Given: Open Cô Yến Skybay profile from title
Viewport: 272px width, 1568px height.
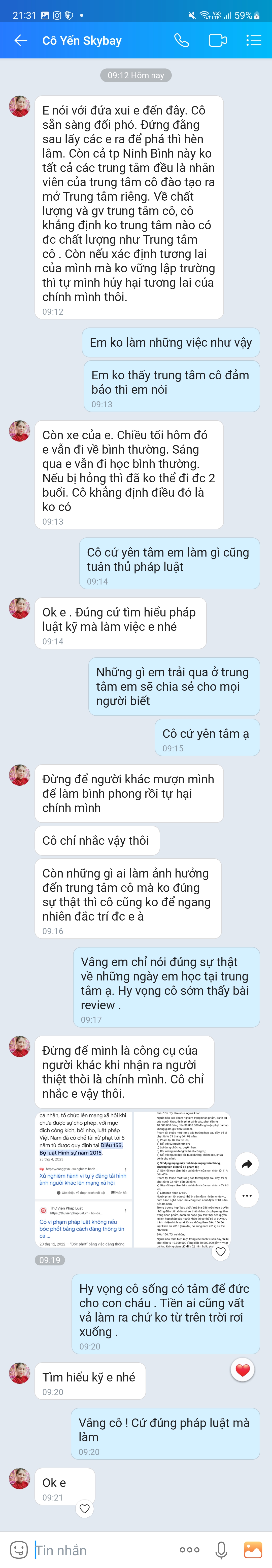Looking at the screenshot, I should pyautogui.click(x=82, y=41).
